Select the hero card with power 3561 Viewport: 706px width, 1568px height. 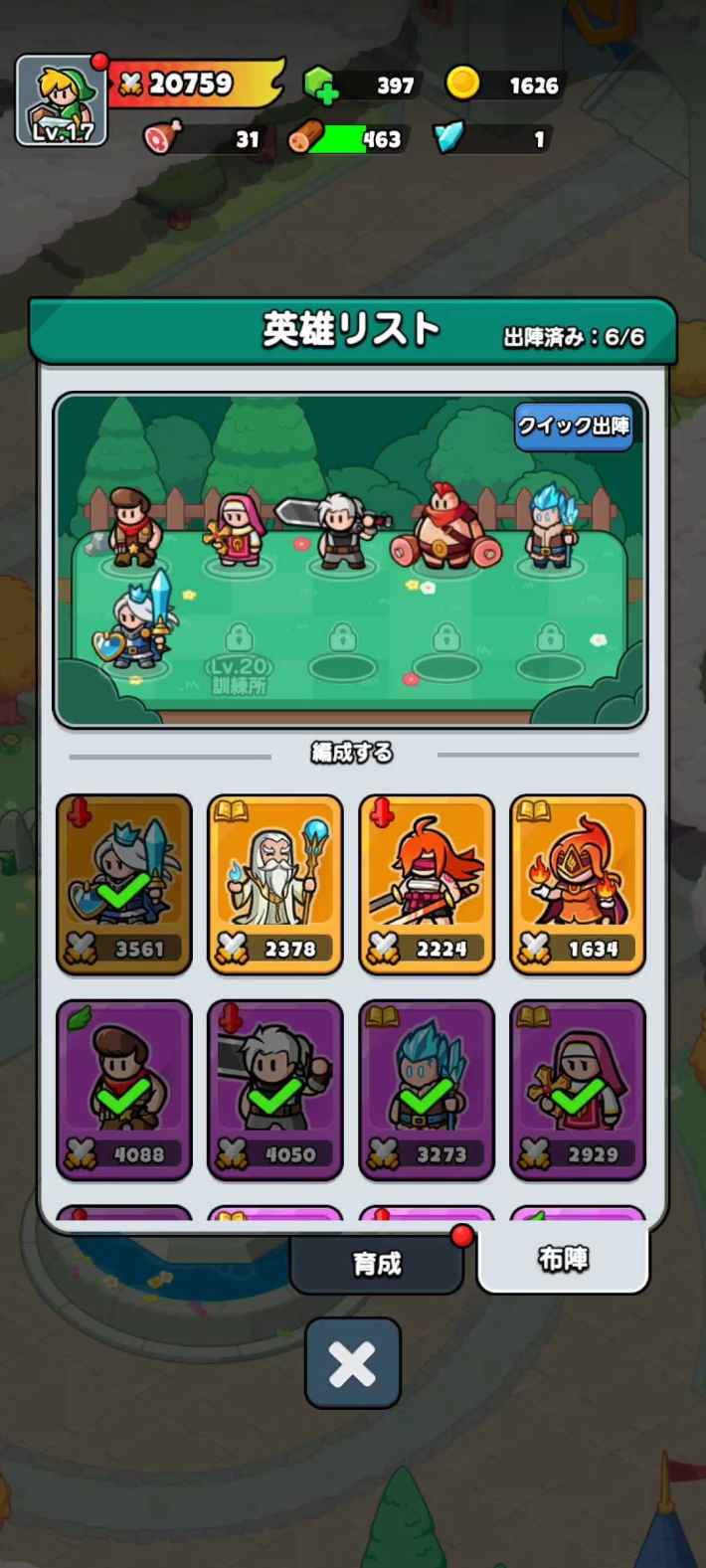(124, 884)
